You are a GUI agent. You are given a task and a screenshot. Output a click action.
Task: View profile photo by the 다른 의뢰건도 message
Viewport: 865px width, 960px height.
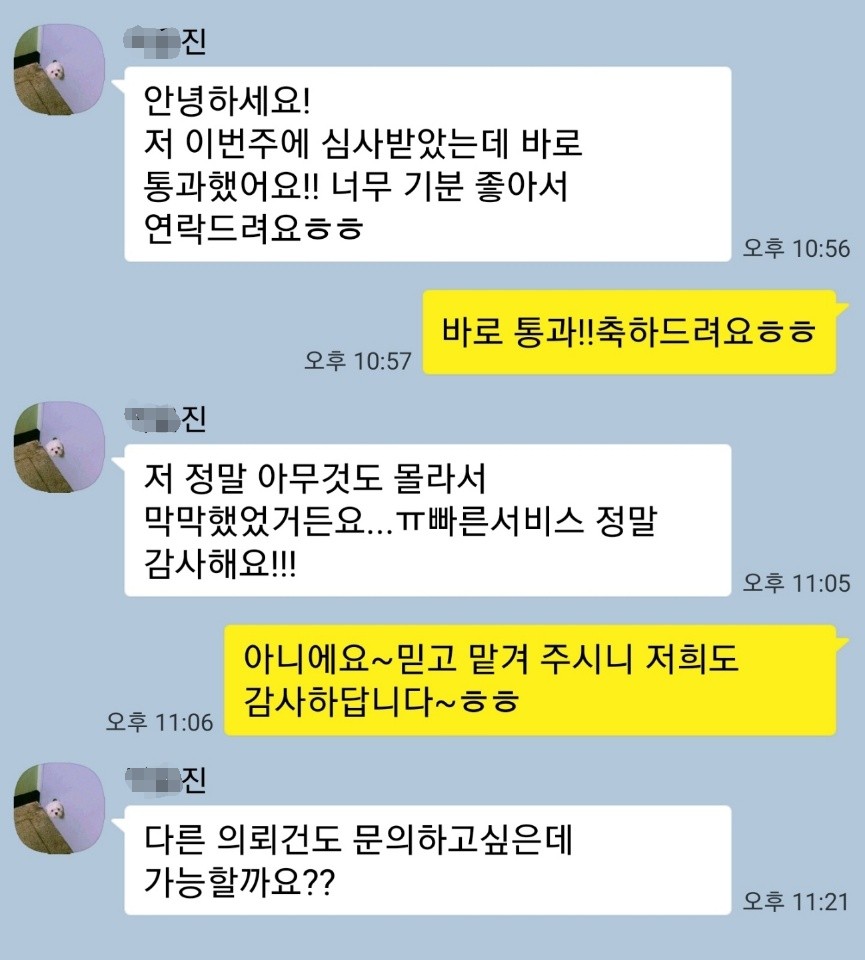tap(59, 808)
